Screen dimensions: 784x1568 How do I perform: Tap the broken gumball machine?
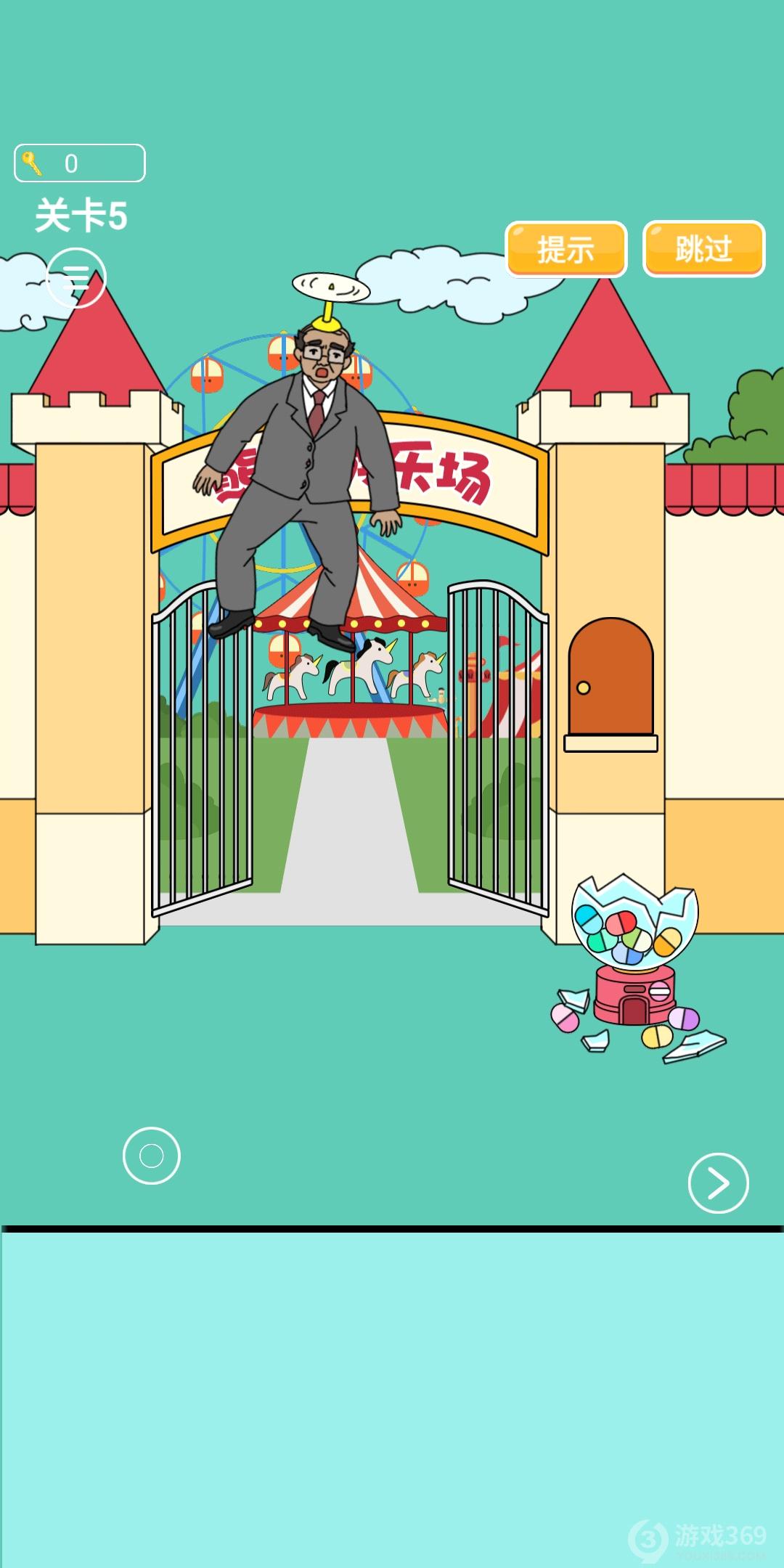pos(634,958)
